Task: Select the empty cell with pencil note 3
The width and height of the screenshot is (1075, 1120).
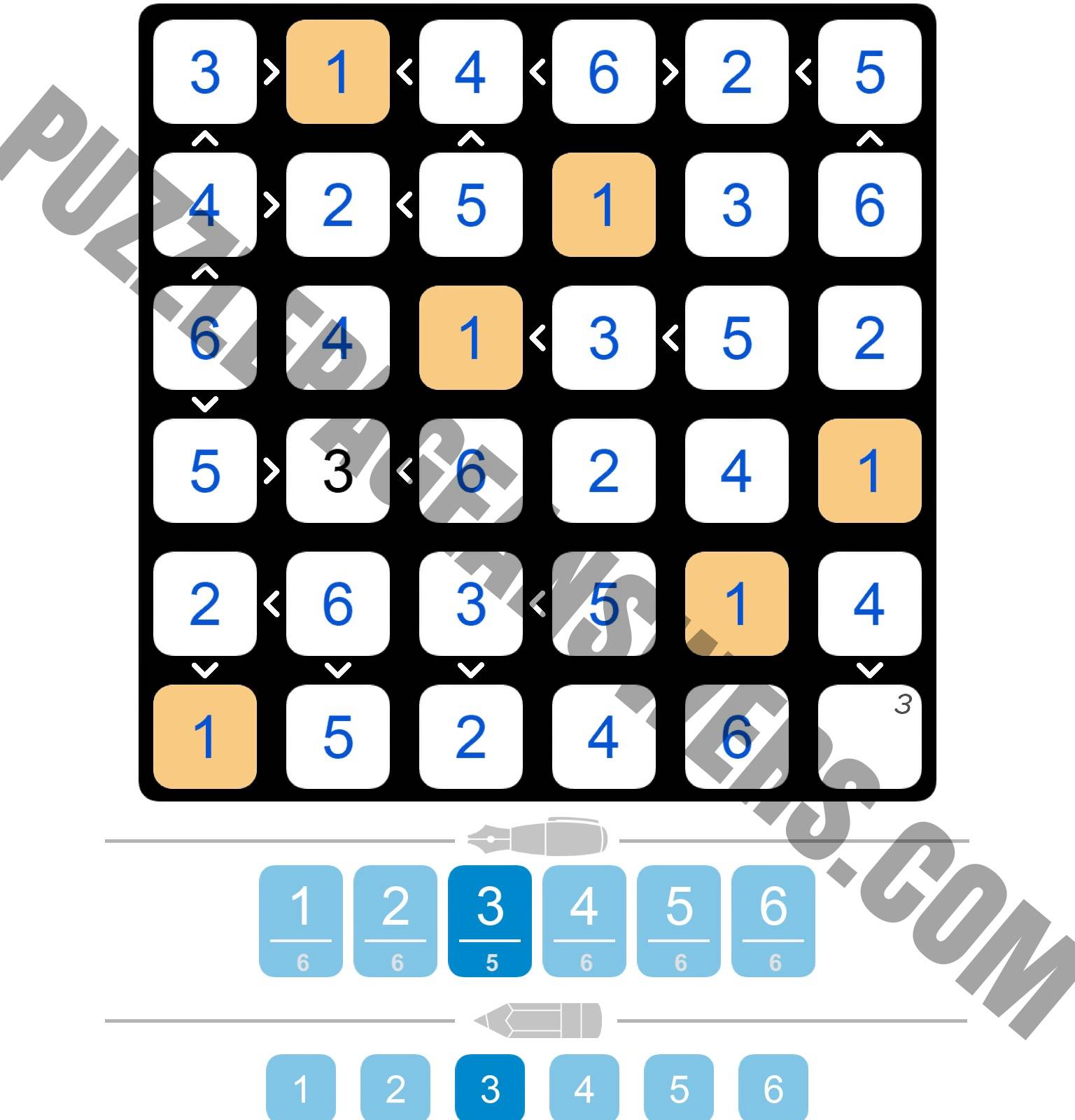Action: [869, 736]
